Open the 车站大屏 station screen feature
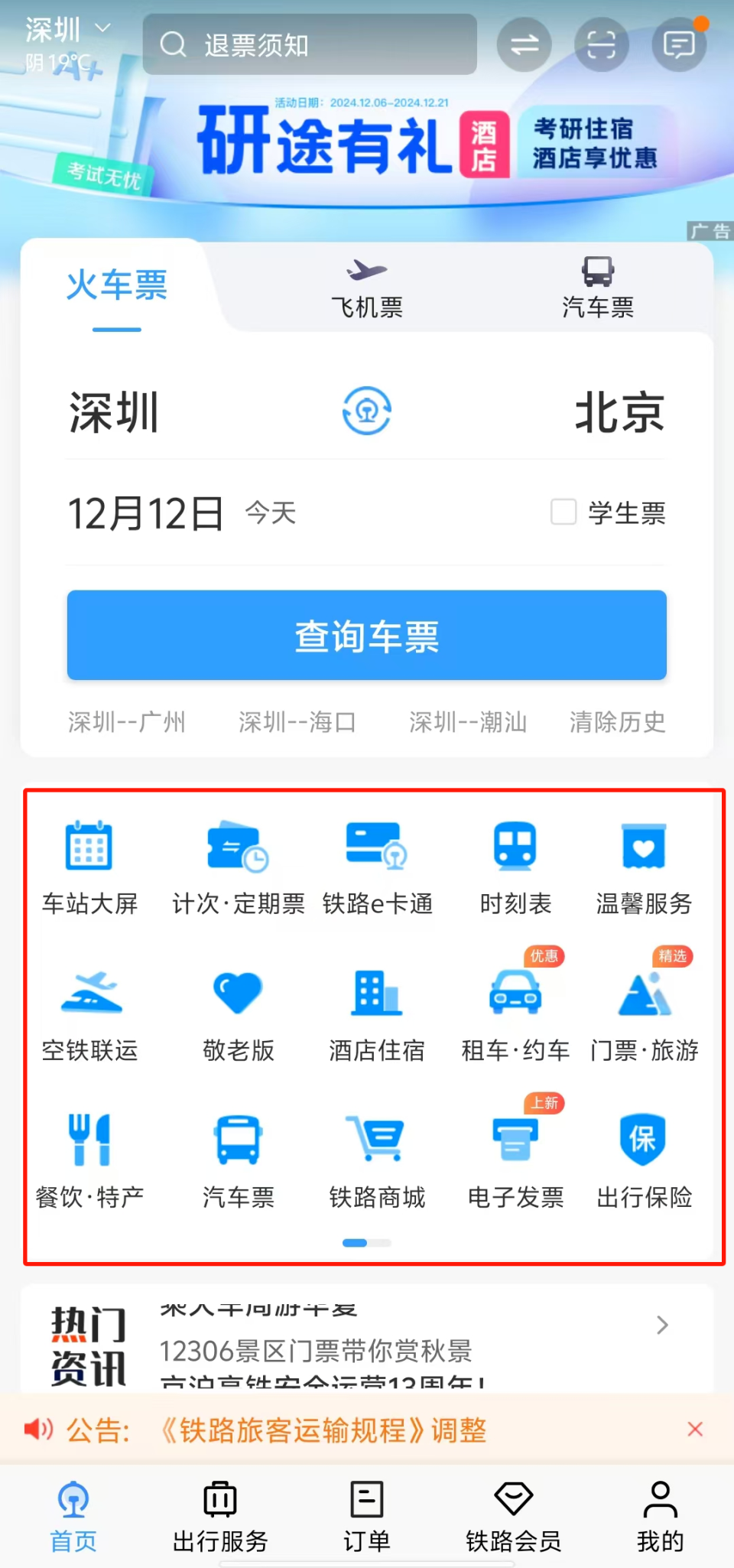Image resolution: width=734 pixels, height=1568 pixels. coord(89,864)
